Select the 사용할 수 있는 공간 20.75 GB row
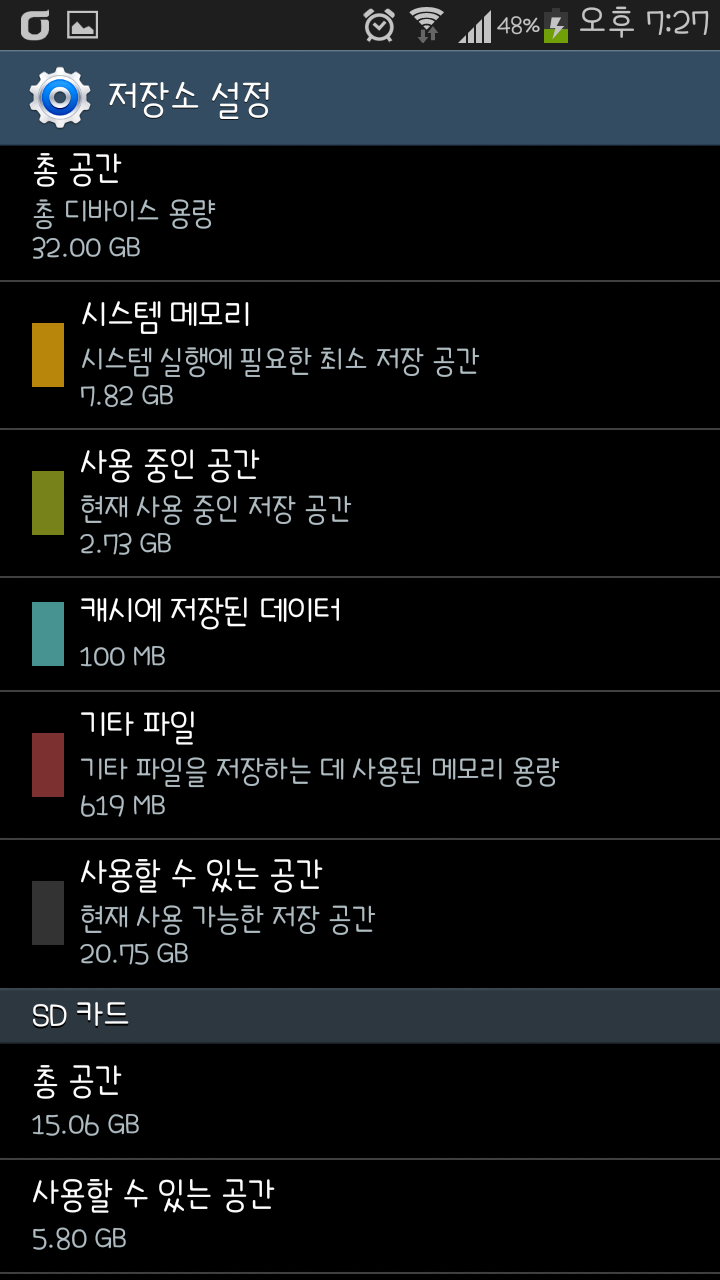The image size is (720, 1280). pos(360,913)
